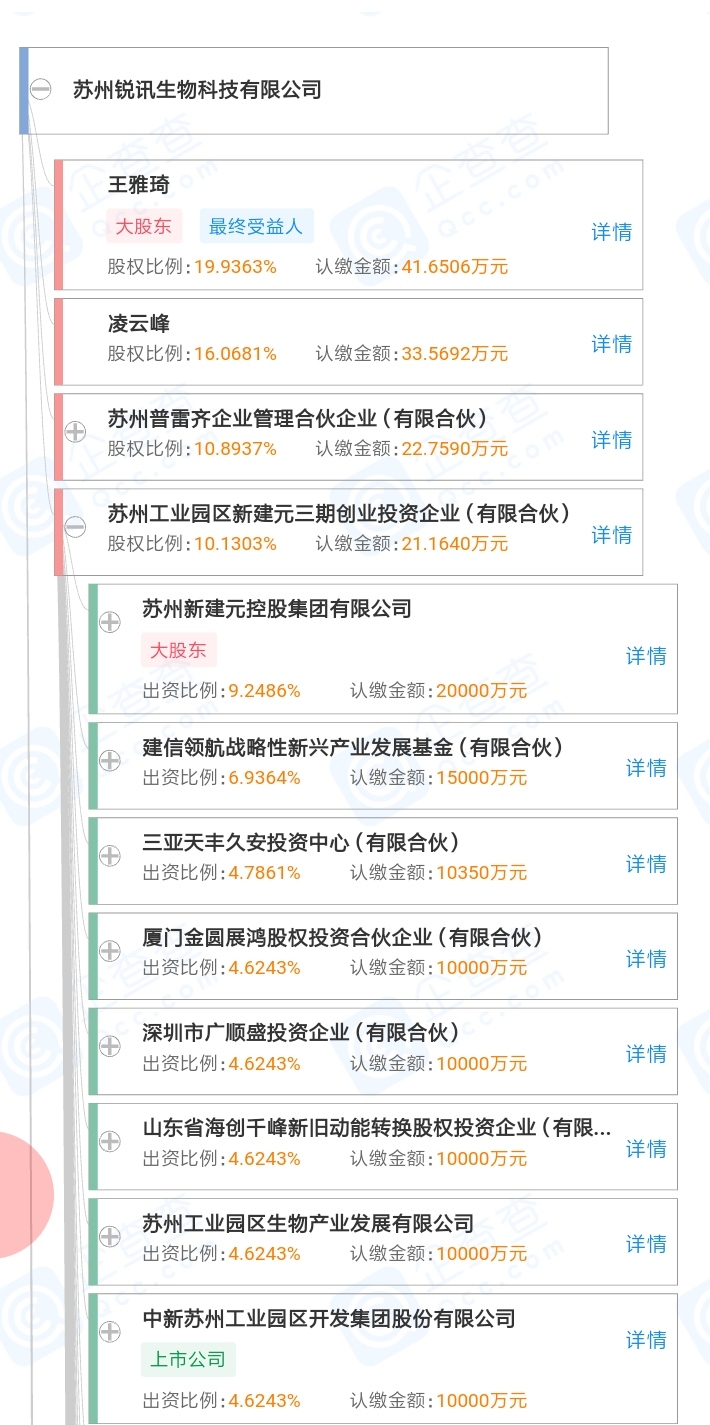Expand 三亚天丰久安投资中心 node
The height and width of the screenshot is (1425, 710).
click(110, 855)
